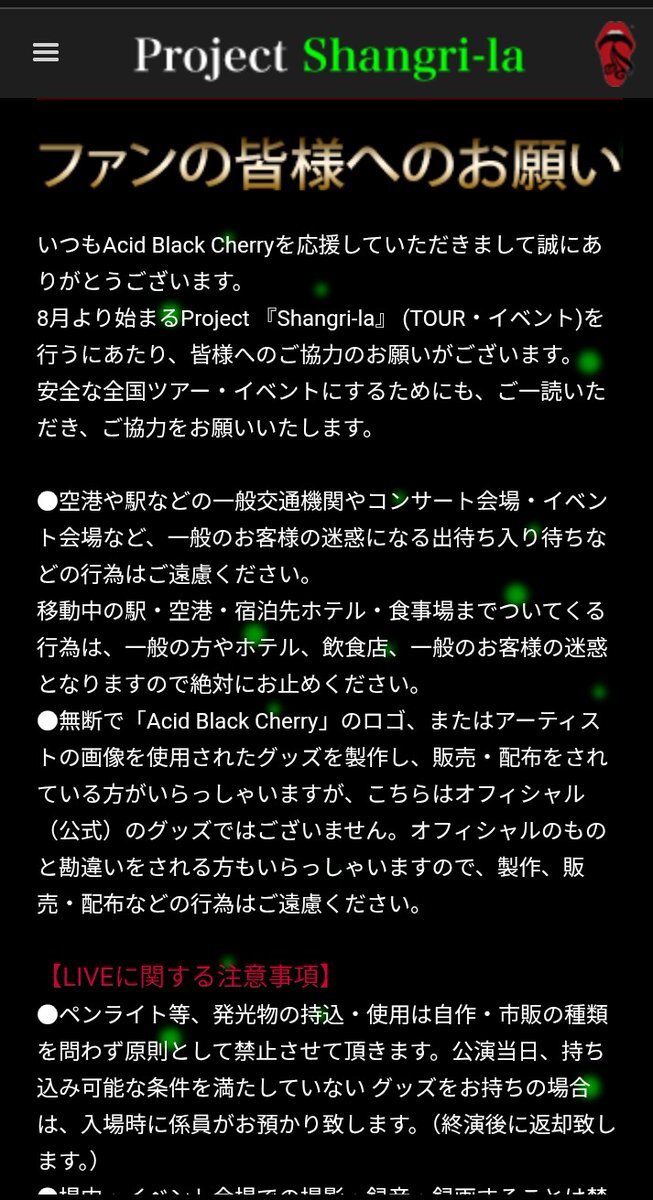Tap the red lips cherry icon
The height and width of the screenshot is (1200, 653).
613,54
